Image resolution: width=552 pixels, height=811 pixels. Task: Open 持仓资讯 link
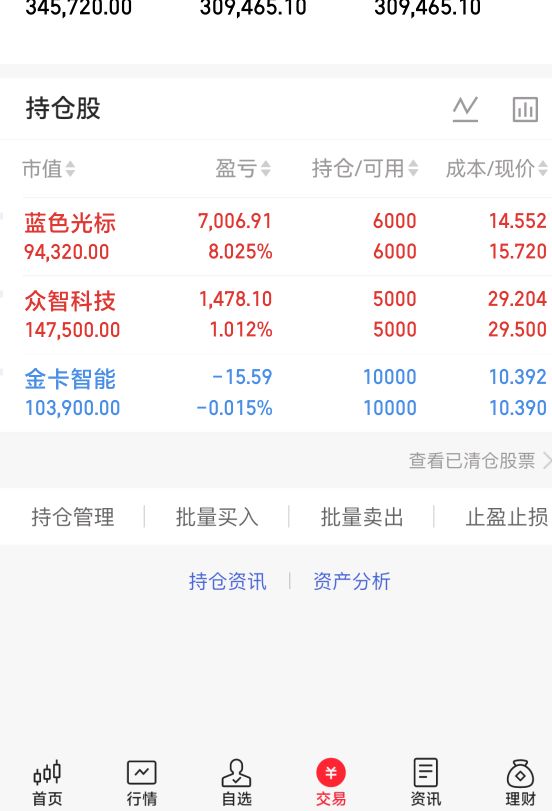(x=228, y=581)
